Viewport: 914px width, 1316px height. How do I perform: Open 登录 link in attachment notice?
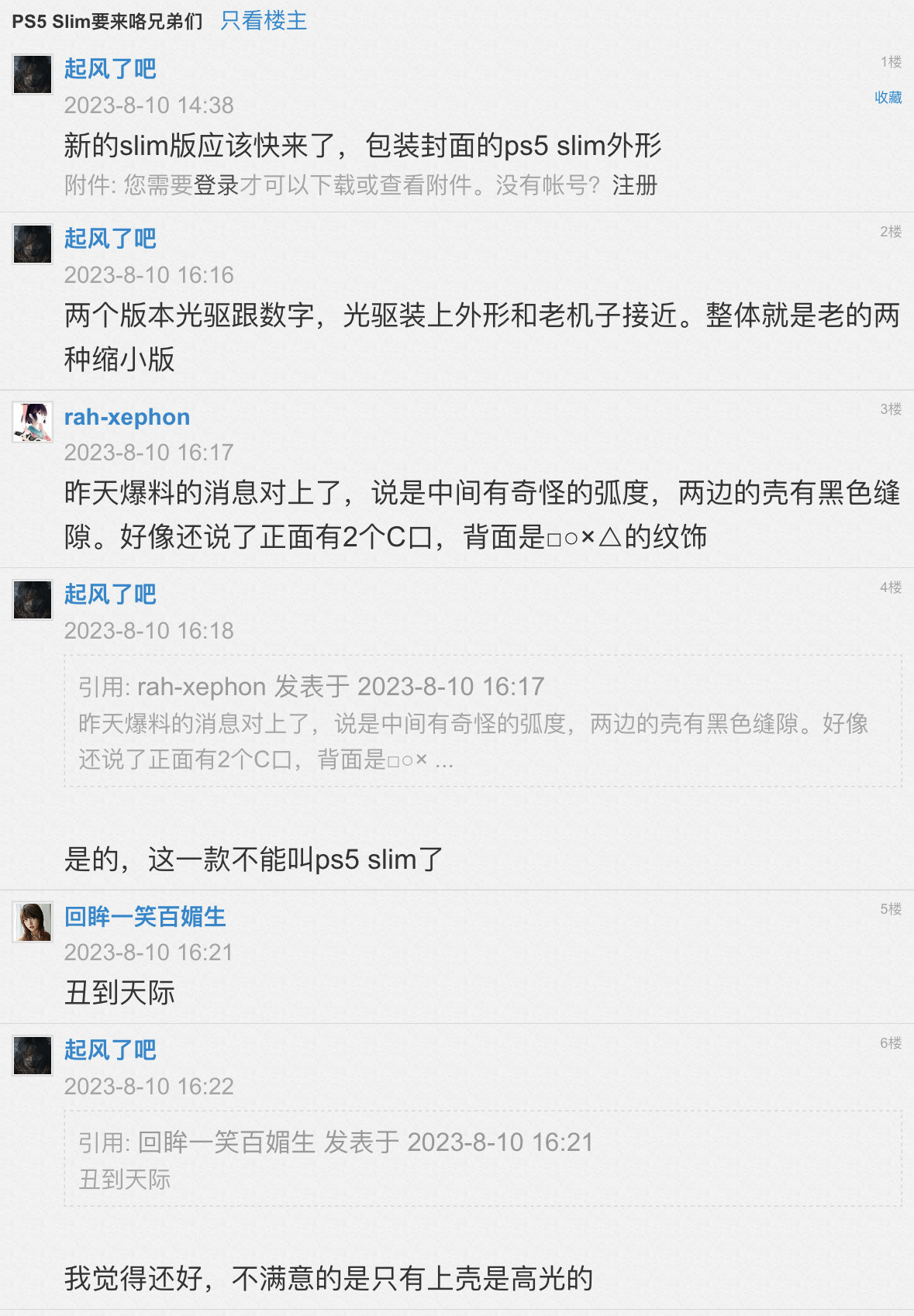(216, 185)
